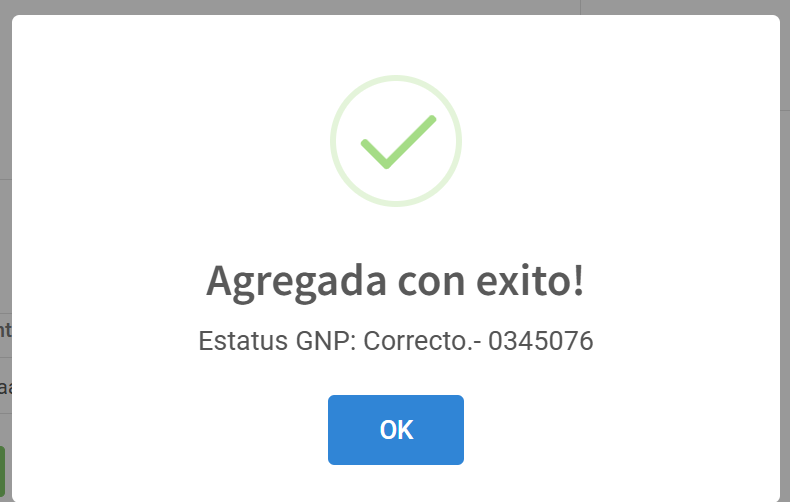The height and width of the screenshot is (502, 790).
Task: Confirm the success dialog with OK
Action: [396, 430]
